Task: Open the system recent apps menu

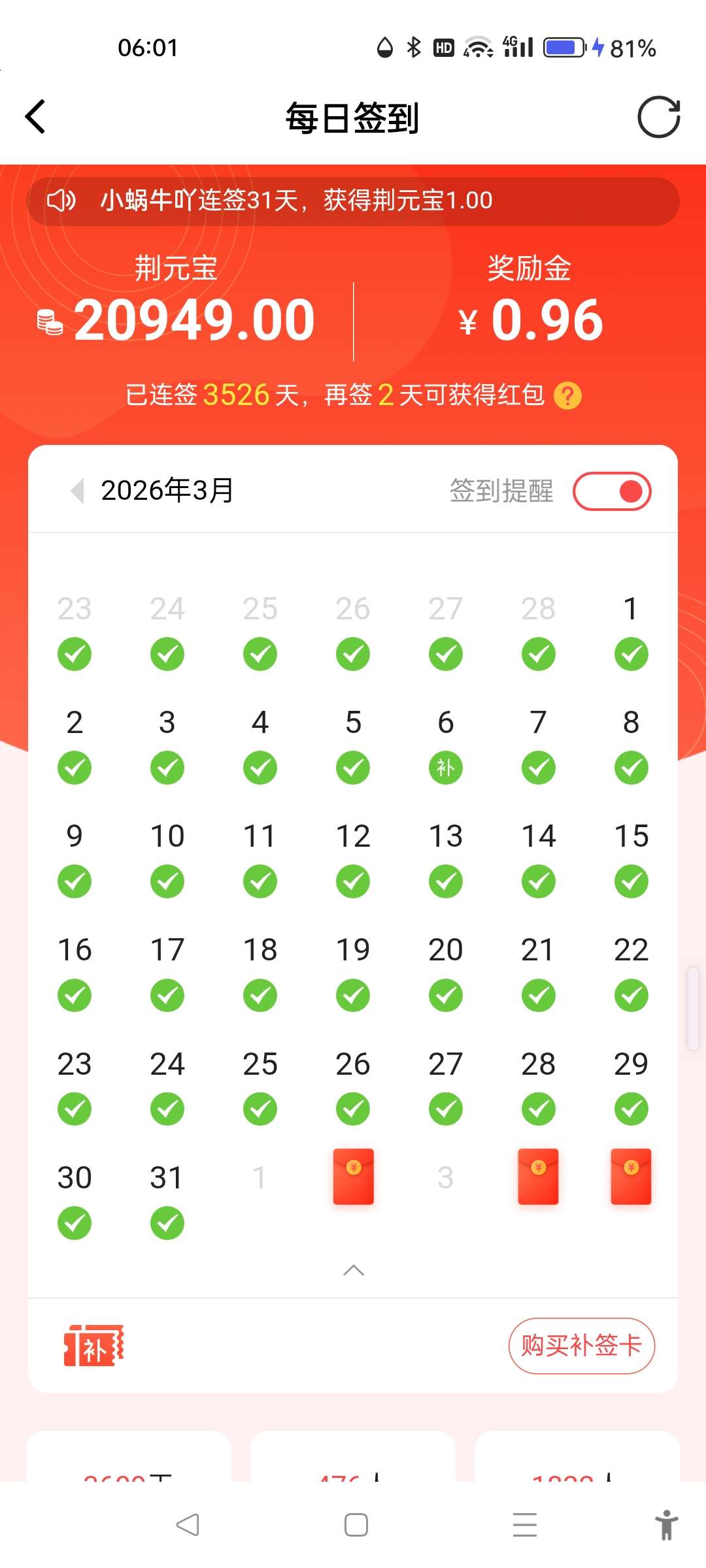Action: (x=524, y=1525)
